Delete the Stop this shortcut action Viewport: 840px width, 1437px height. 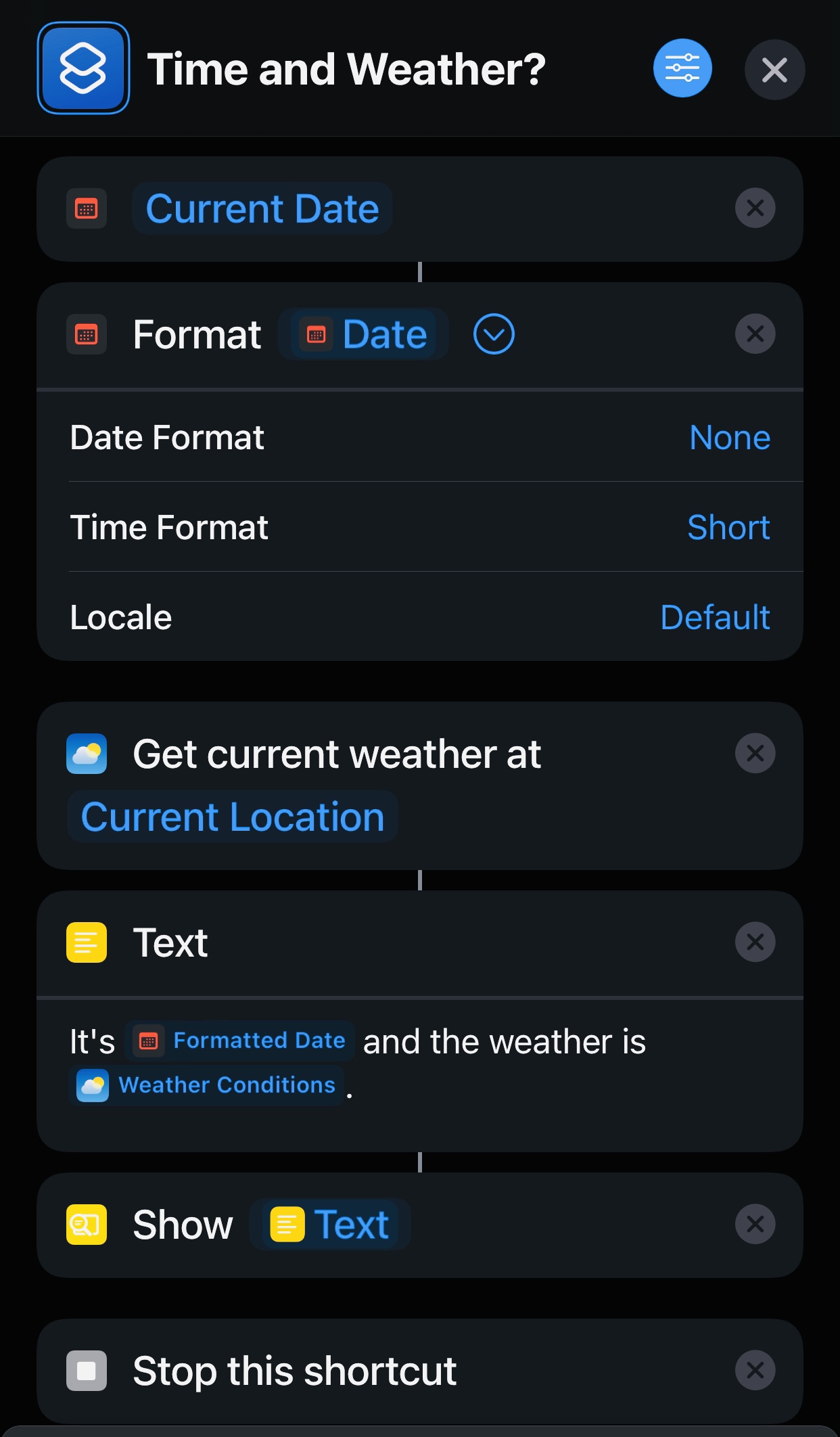click(x=755, y=1370)
